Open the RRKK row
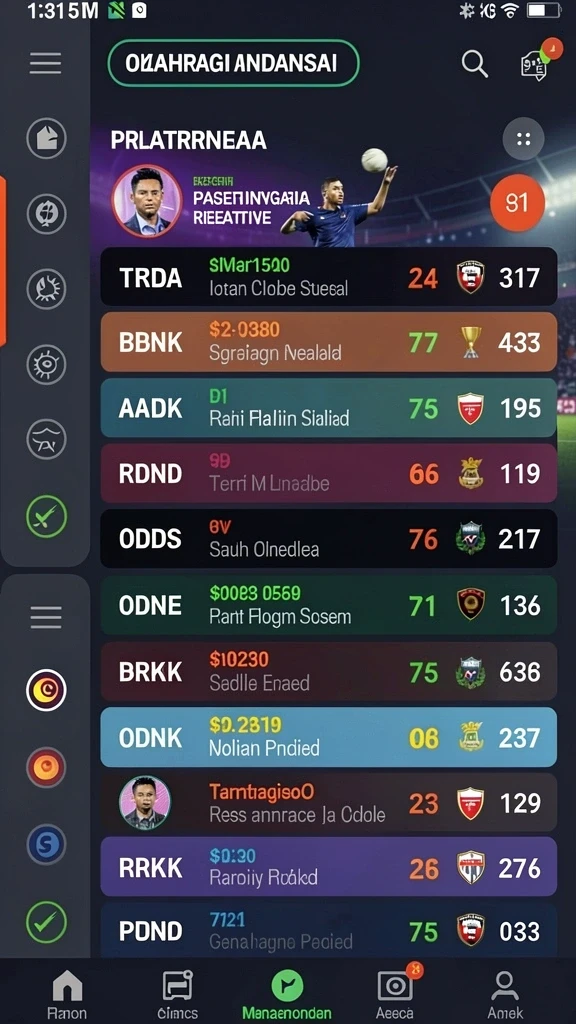Viewport: 576px width, 1024px height. 328,867
